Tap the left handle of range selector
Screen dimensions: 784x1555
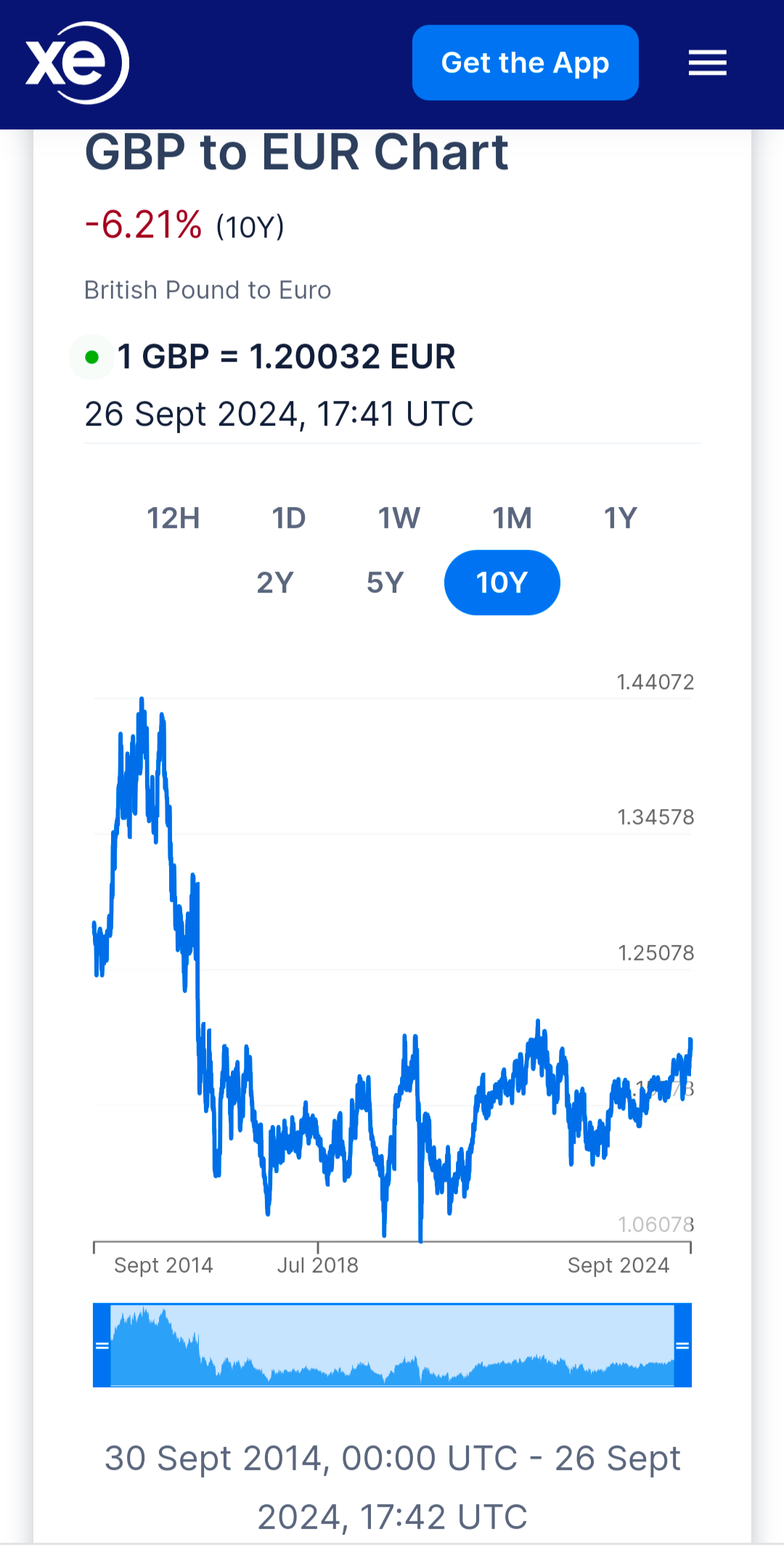pos(102,1345)
